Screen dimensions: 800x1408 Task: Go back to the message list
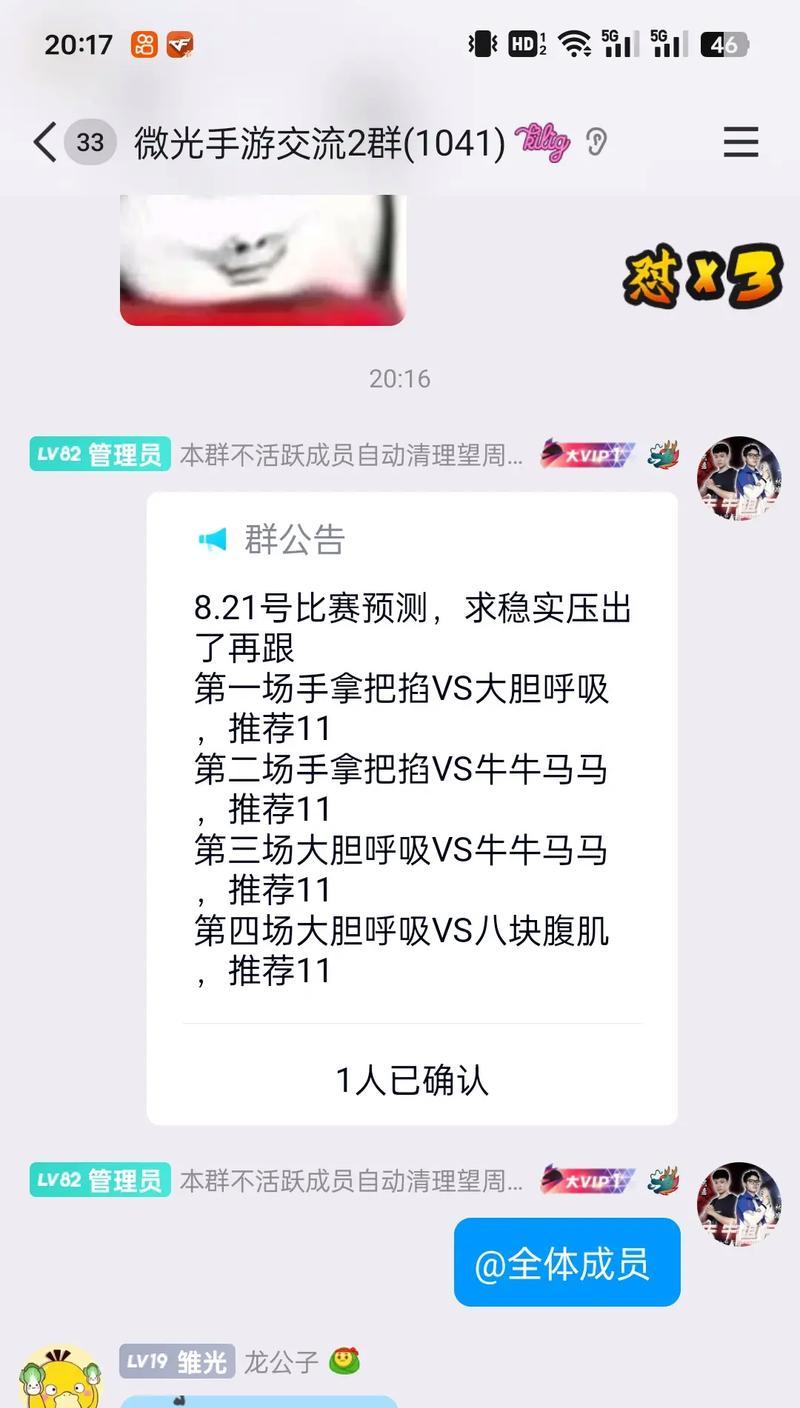click(x=45, y=142)
